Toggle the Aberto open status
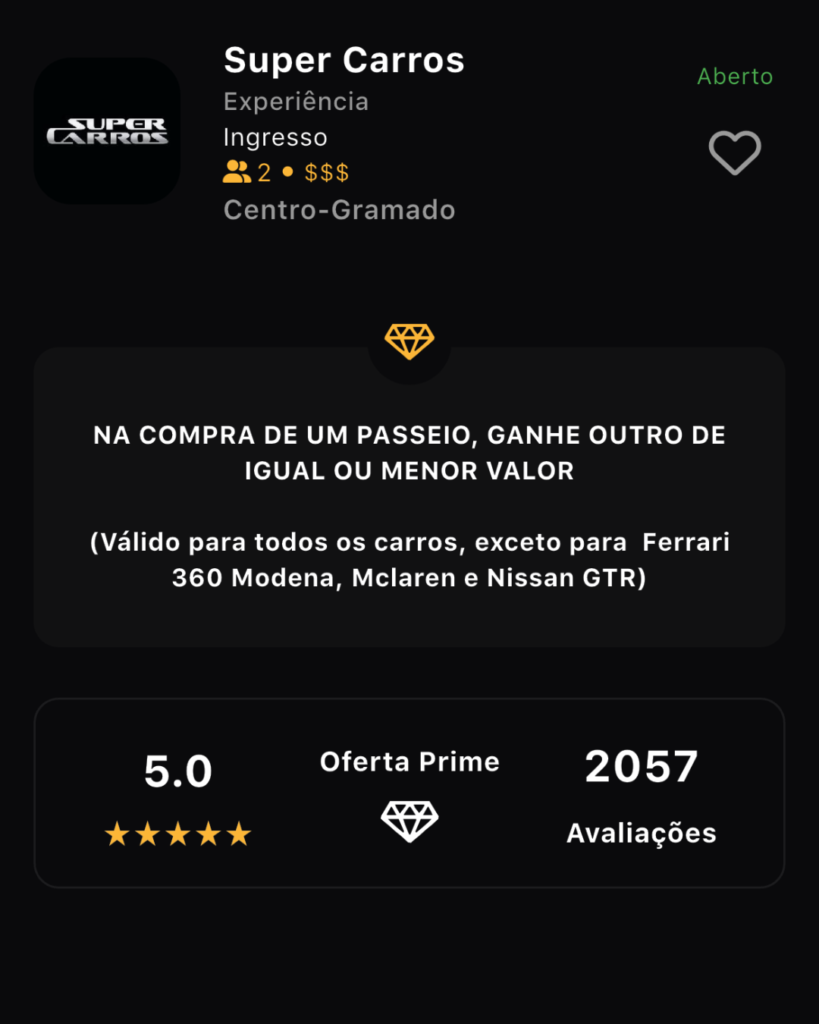The width and height of the screenshot is (819, 1024). 735,75
